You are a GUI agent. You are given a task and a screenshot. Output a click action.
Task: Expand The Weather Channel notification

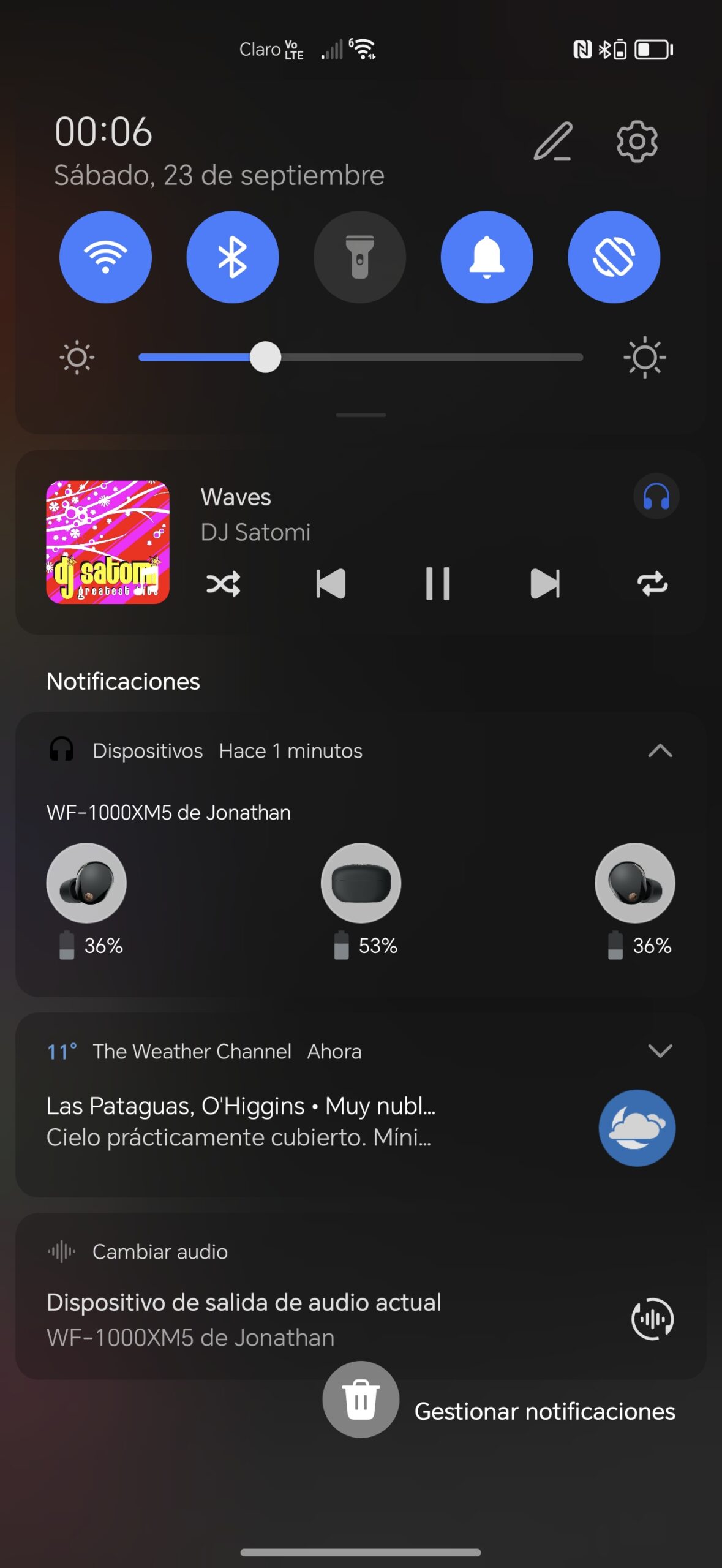coord(660,1051)
